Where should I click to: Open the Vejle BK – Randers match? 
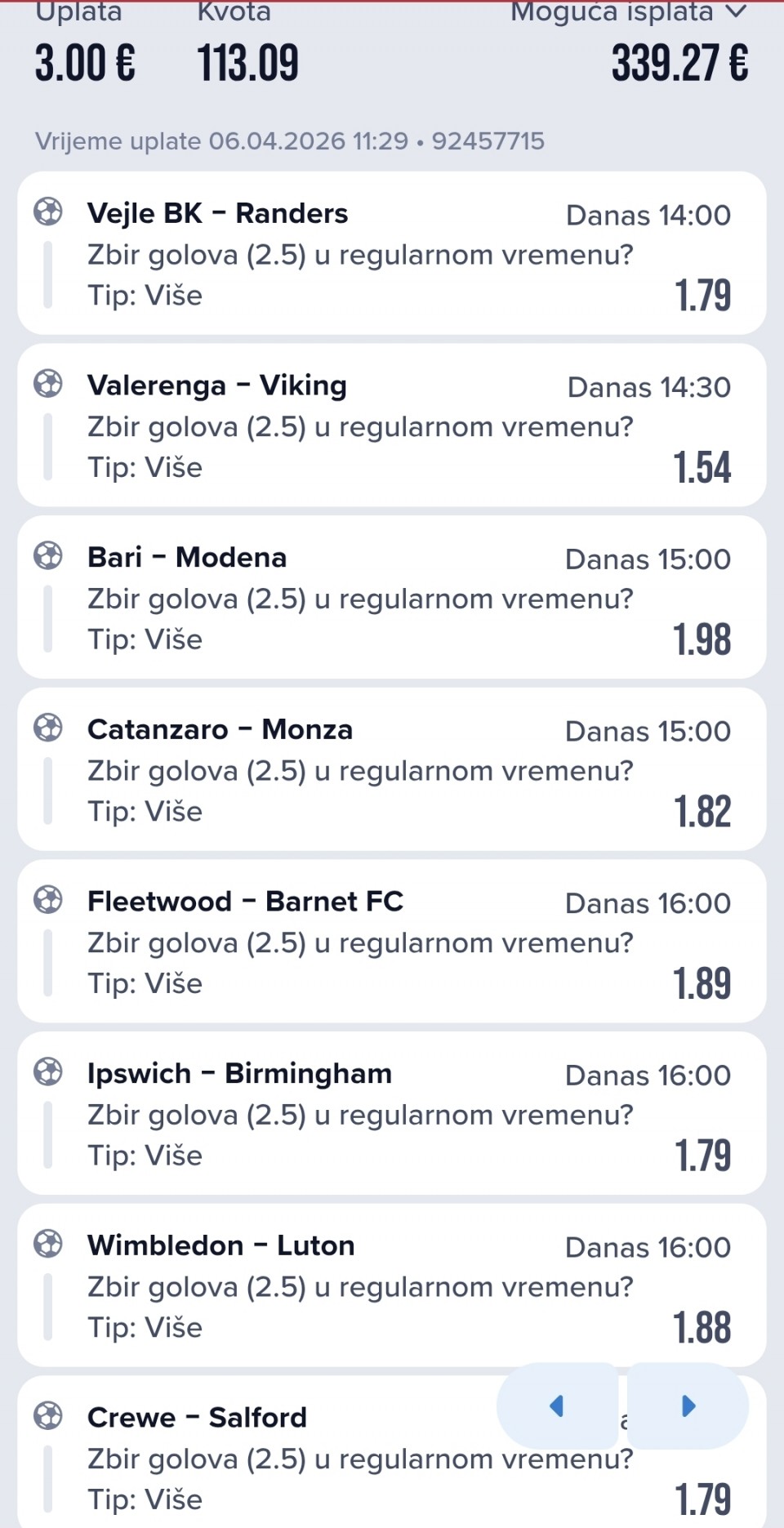pos(217,214)
